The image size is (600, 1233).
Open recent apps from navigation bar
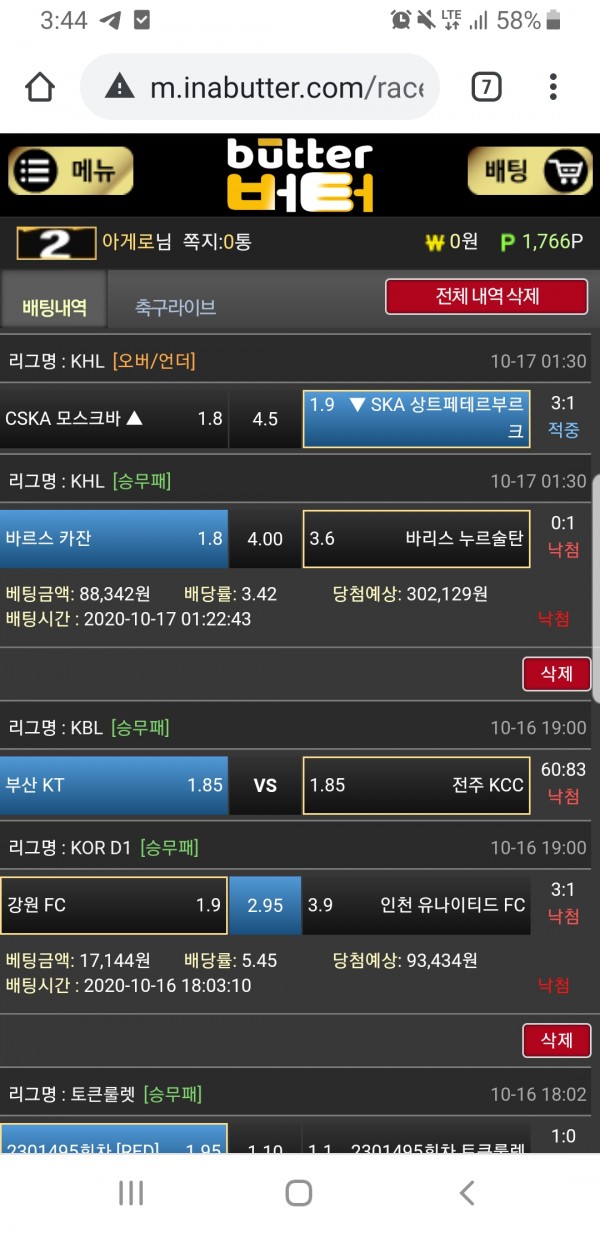pos(131,1192)
